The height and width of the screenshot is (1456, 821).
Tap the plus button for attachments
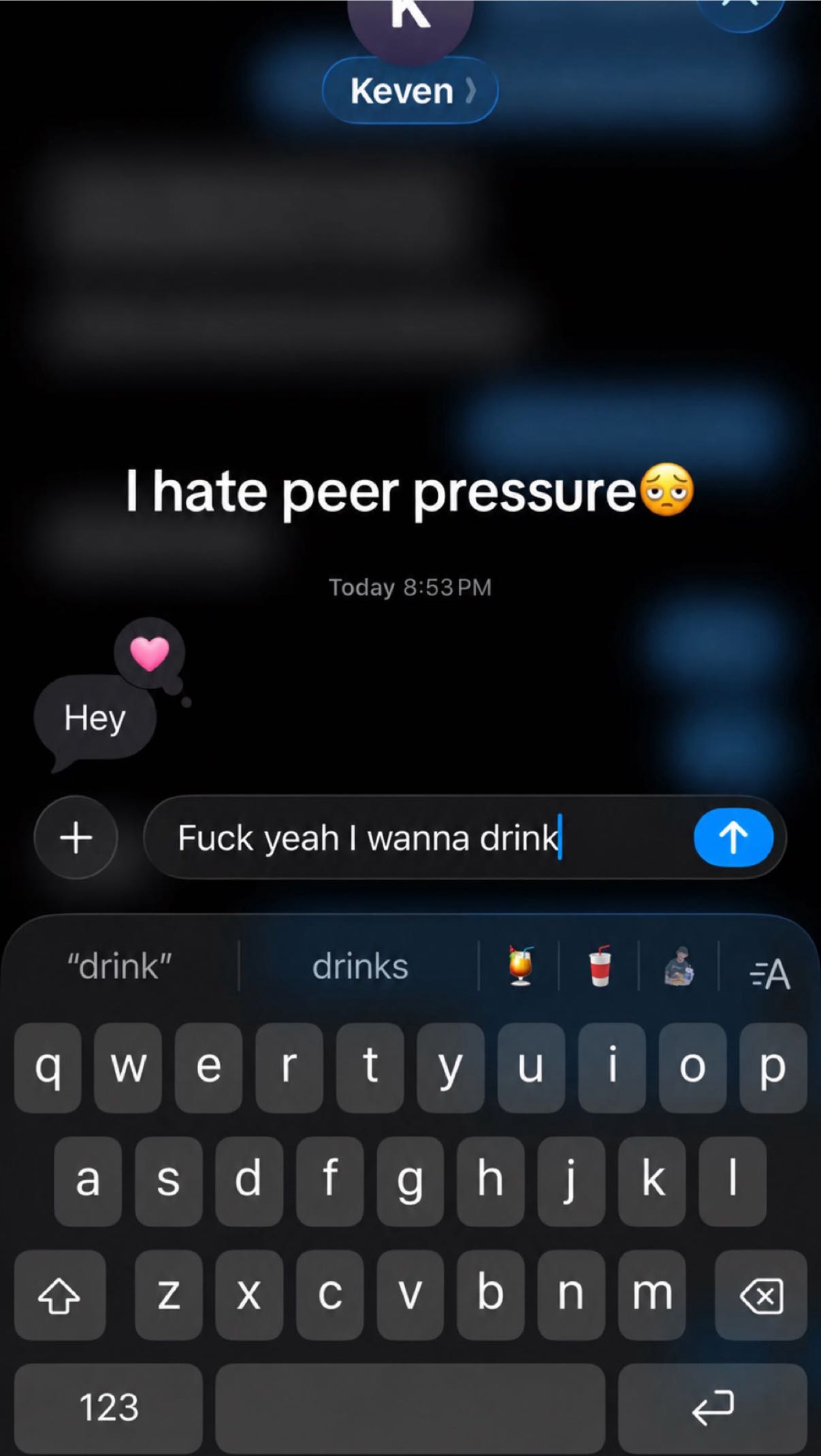pyautogui.click(x=76, y=837)
